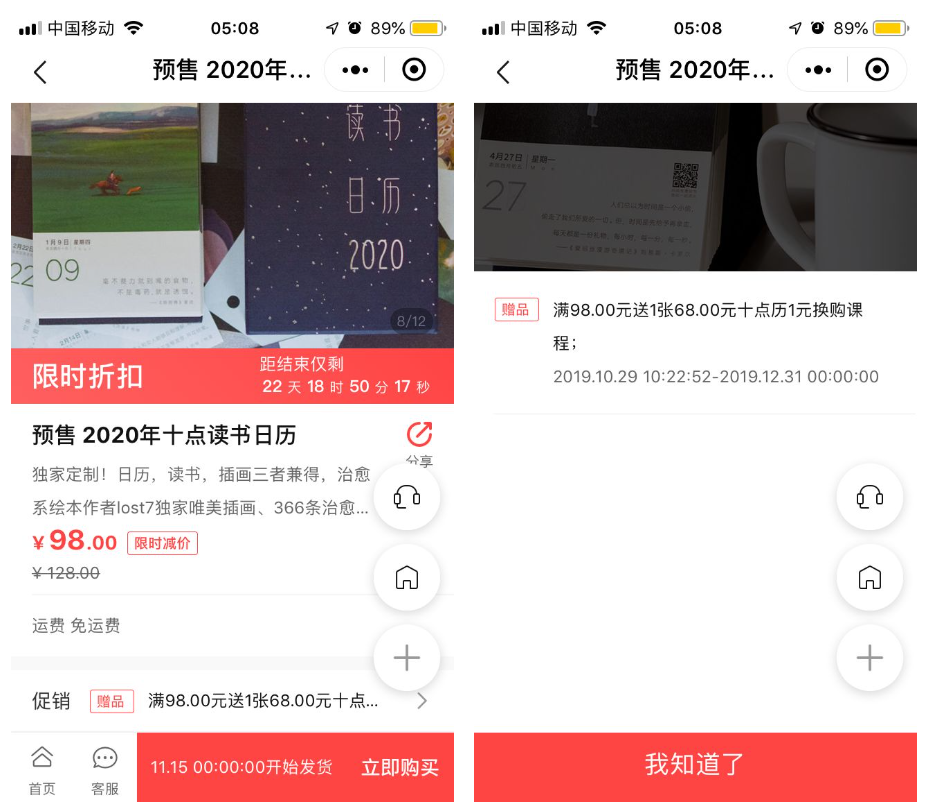
Task: Close mini-program from the product page
Action: tap(413, 70)
